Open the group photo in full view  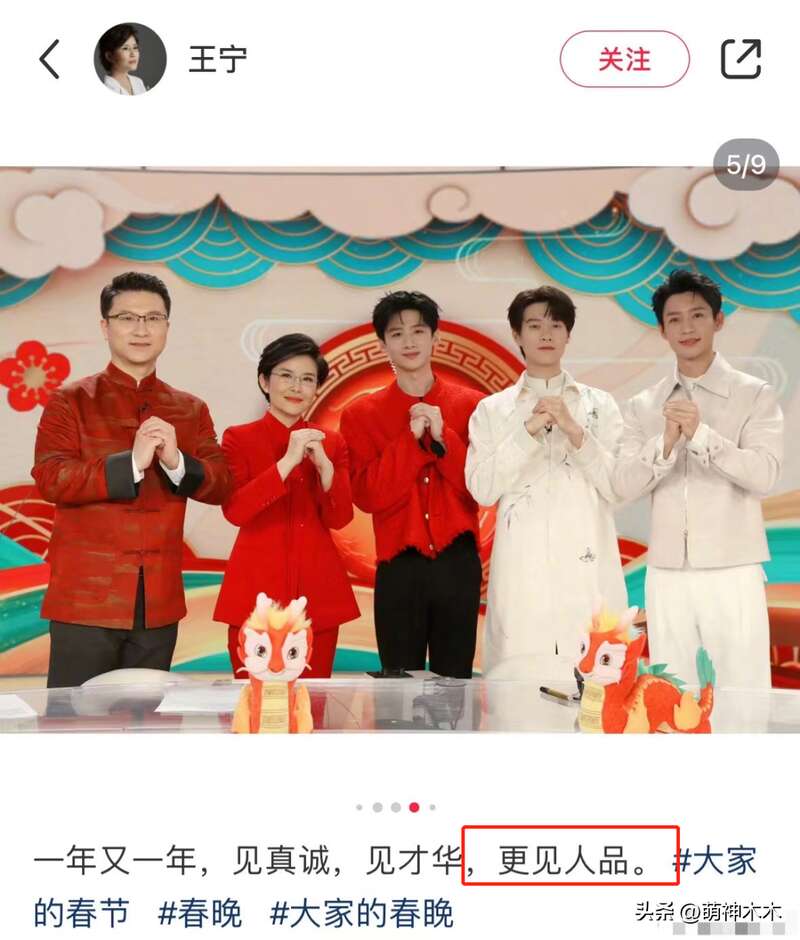(400, 450)
